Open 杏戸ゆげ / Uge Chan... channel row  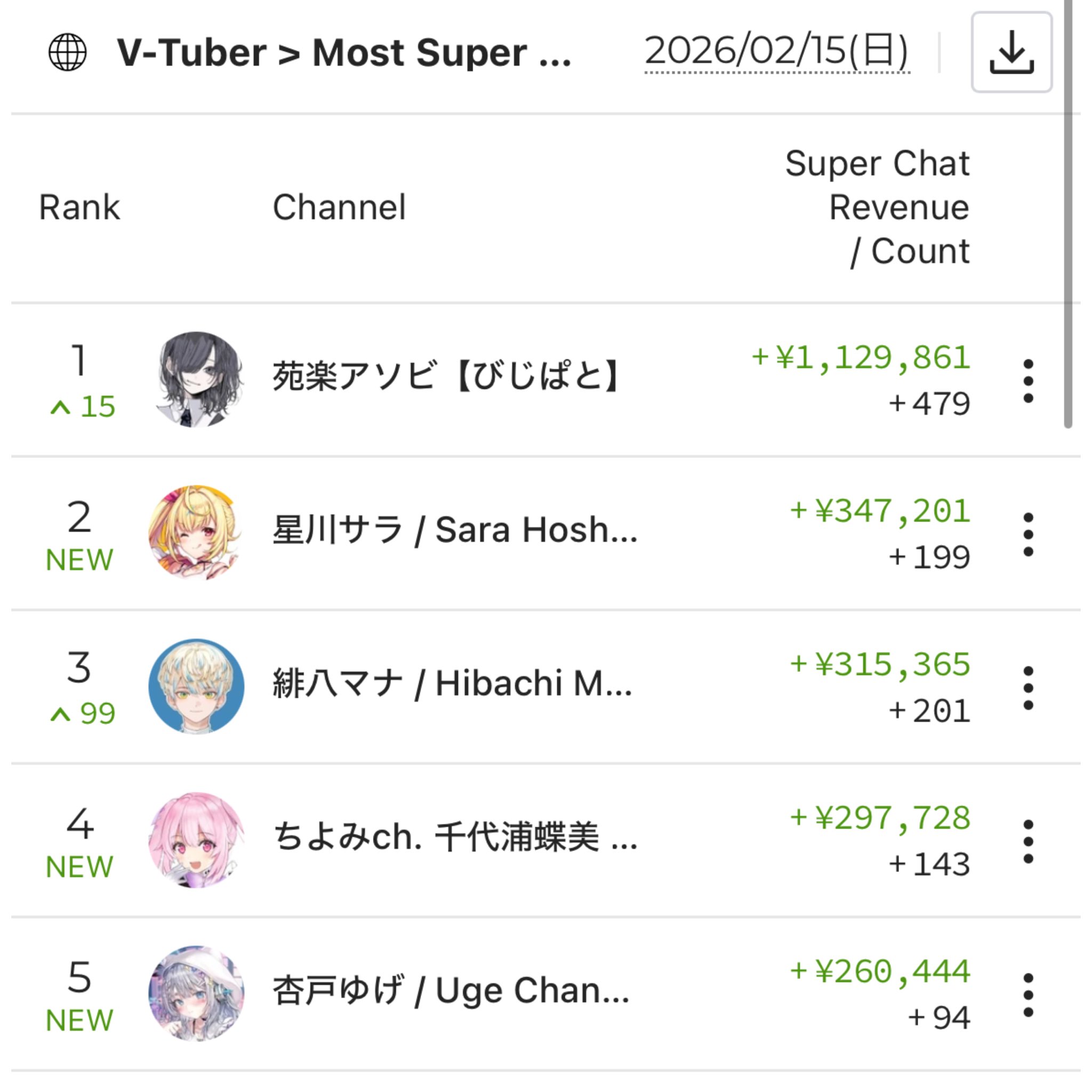[x=451, y=991]
